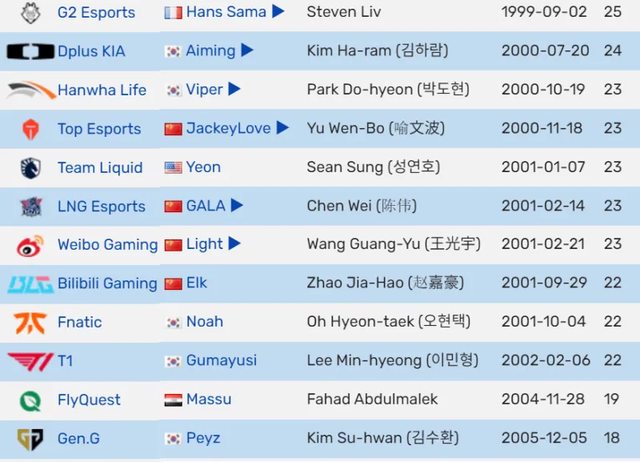This screenshot has width=640, height=462.
Task: Open the Fnatic team page
Action: point(79,322)
